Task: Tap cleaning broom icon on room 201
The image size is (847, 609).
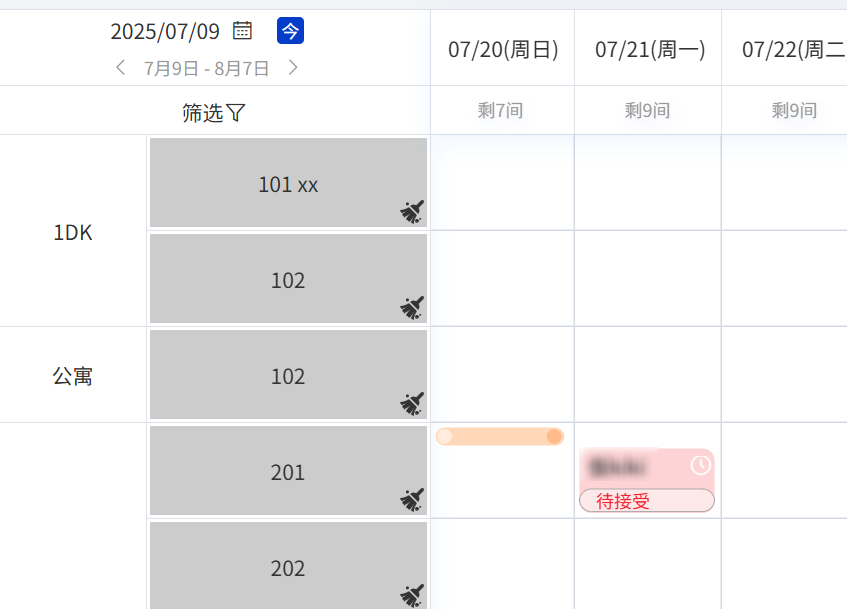Action: [x=412, y=499]
